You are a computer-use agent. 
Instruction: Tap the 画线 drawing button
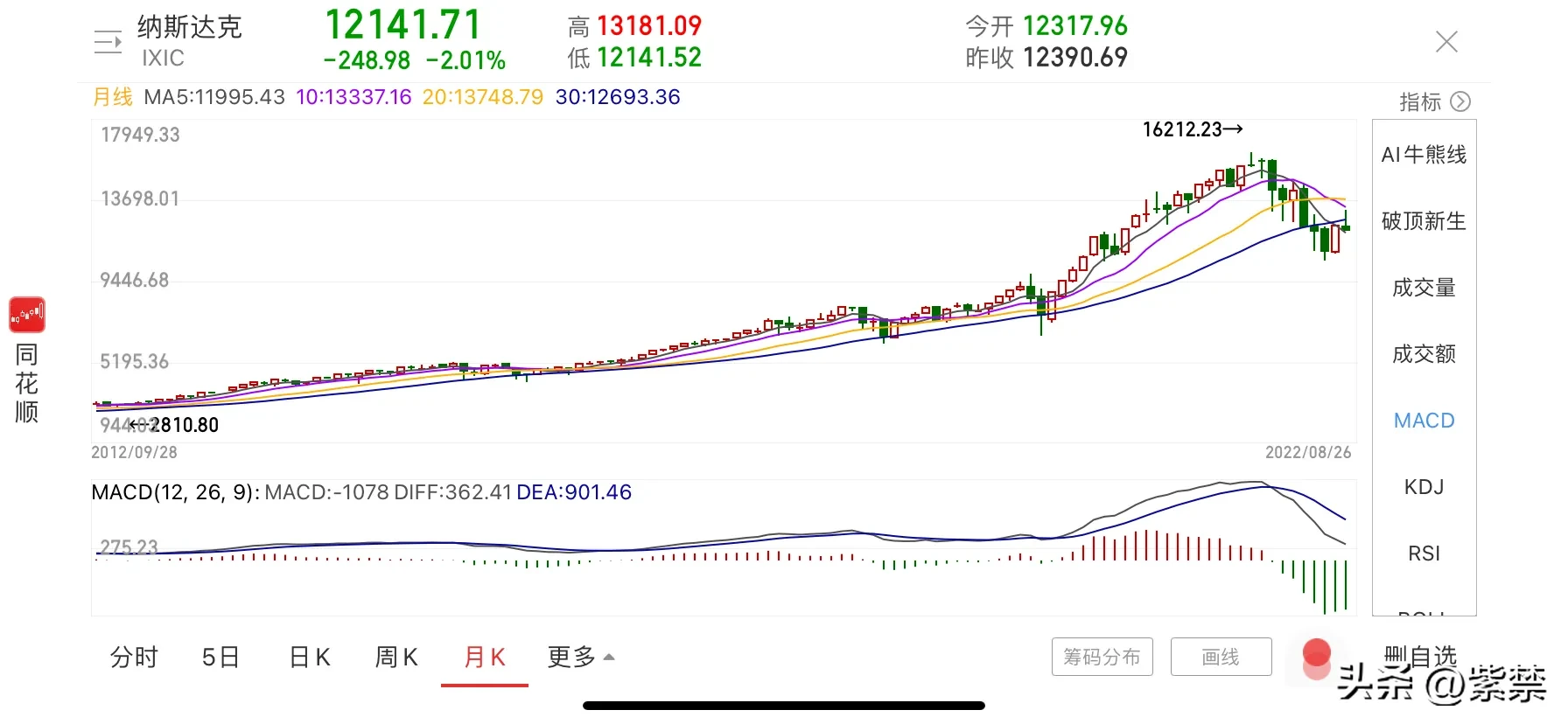pos(1221,657)
